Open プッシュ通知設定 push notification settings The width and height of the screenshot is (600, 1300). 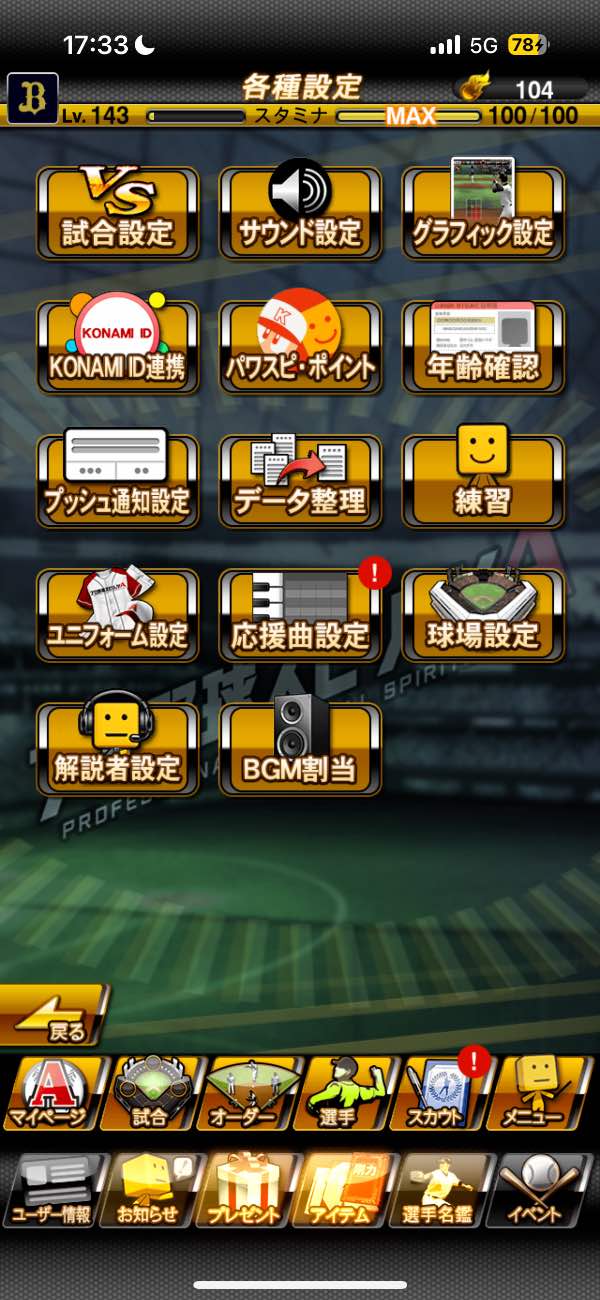118,483
